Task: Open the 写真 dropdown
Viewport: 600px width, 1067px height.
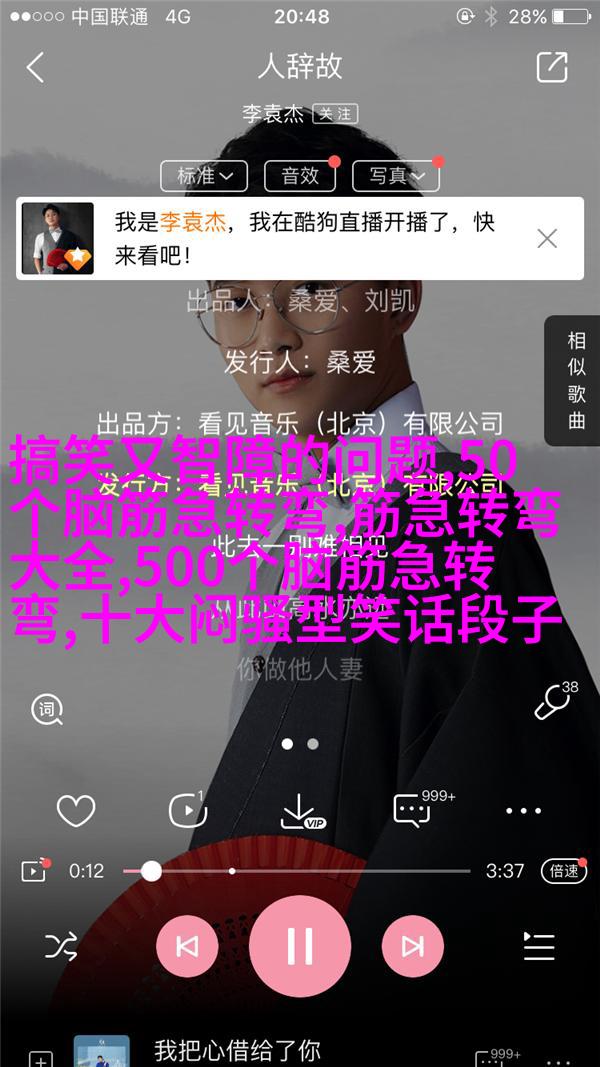Action: 397,175
